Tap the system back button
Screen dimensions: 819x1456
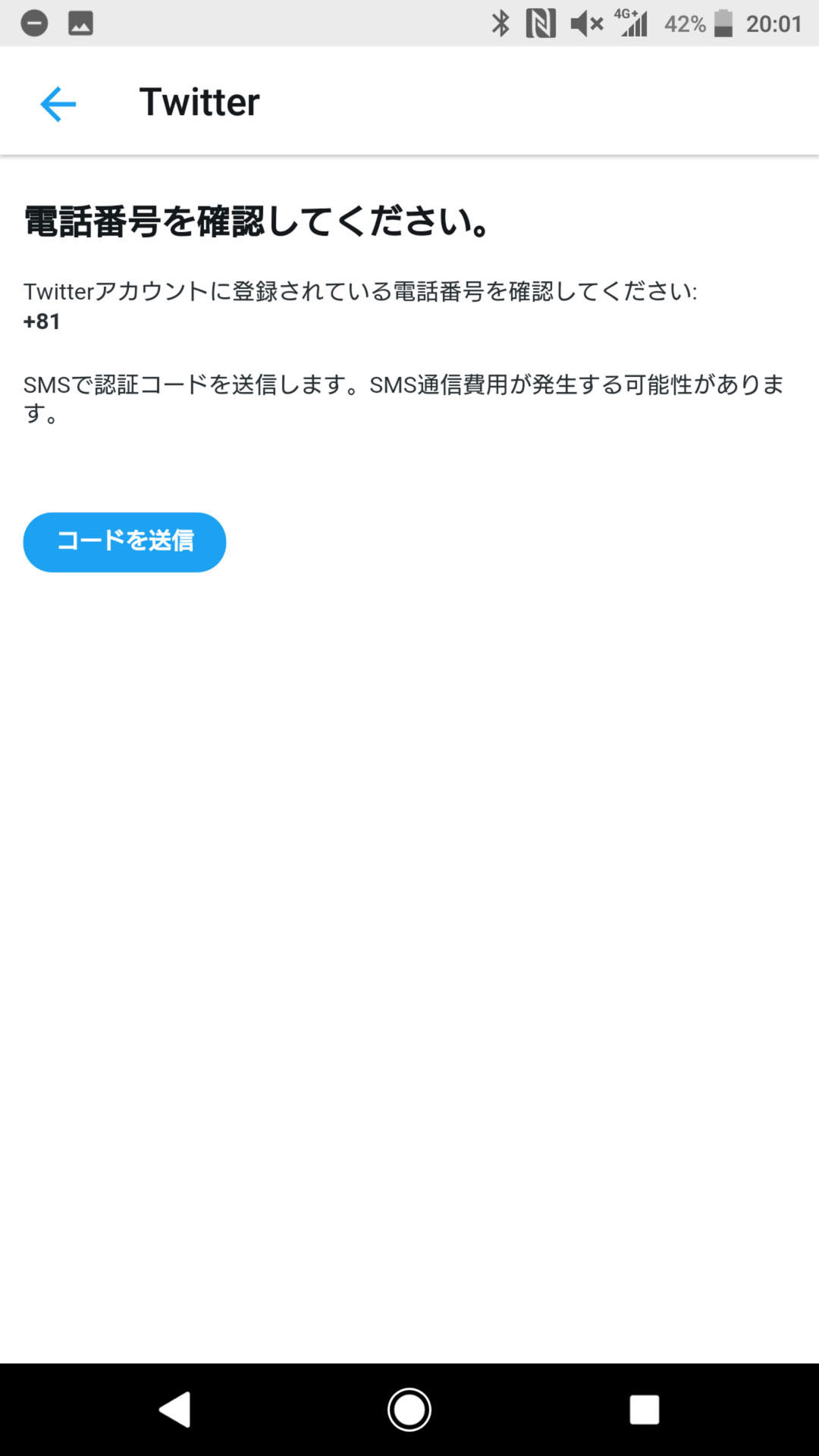click(175, 1410)
